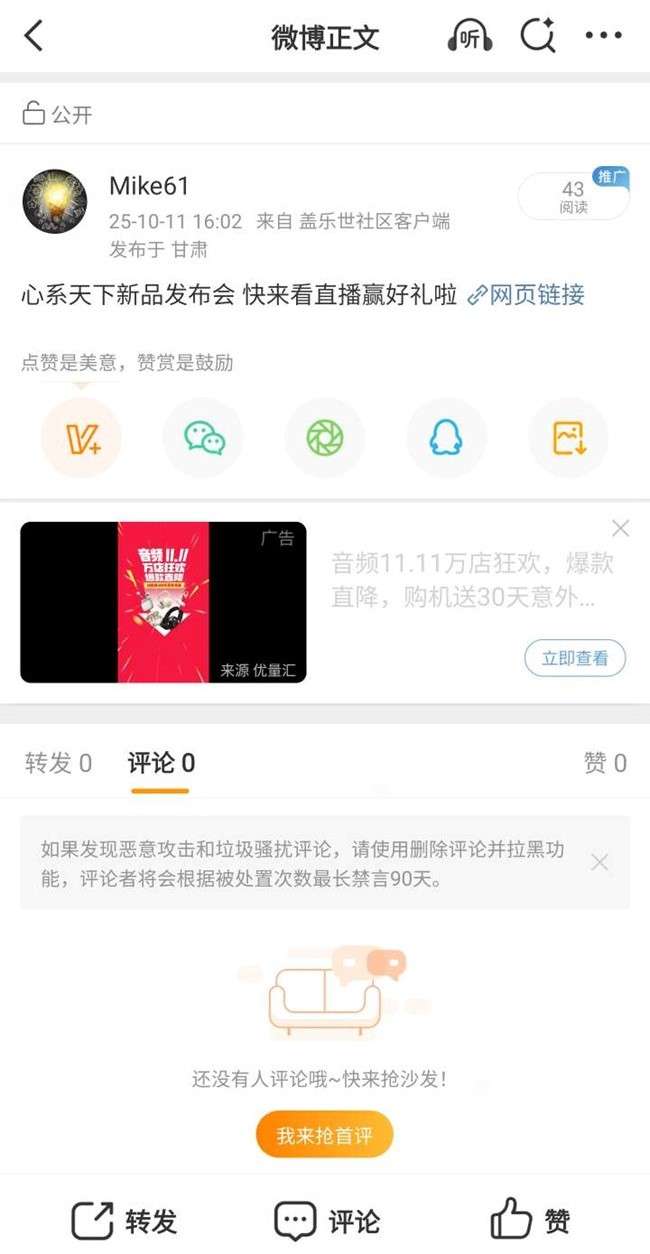
Task: Tap the headphone listen icon
Action: pos(470,37)
